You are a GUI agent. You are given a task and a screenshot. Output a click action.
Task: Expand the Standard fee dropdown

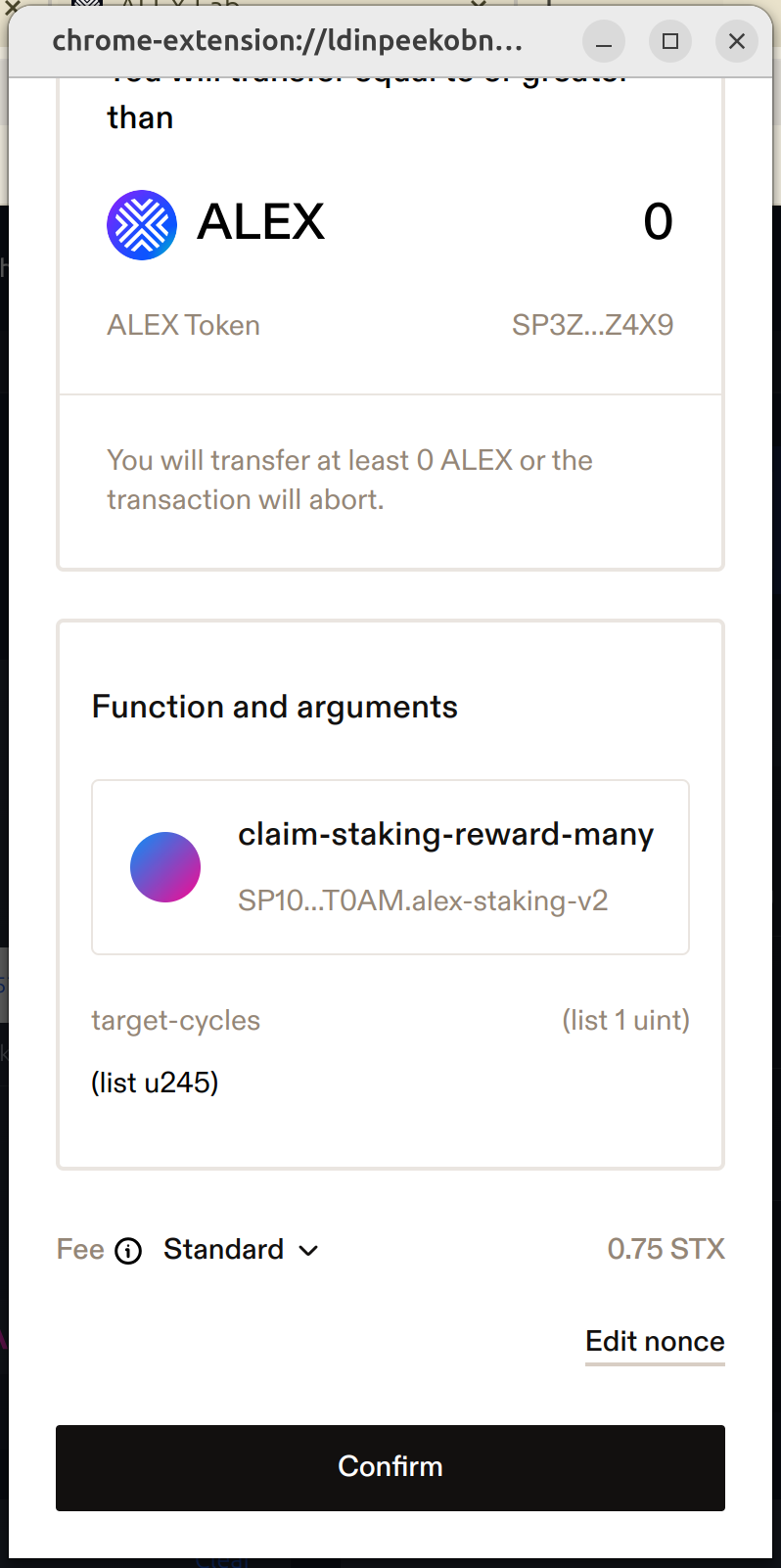241,1250
